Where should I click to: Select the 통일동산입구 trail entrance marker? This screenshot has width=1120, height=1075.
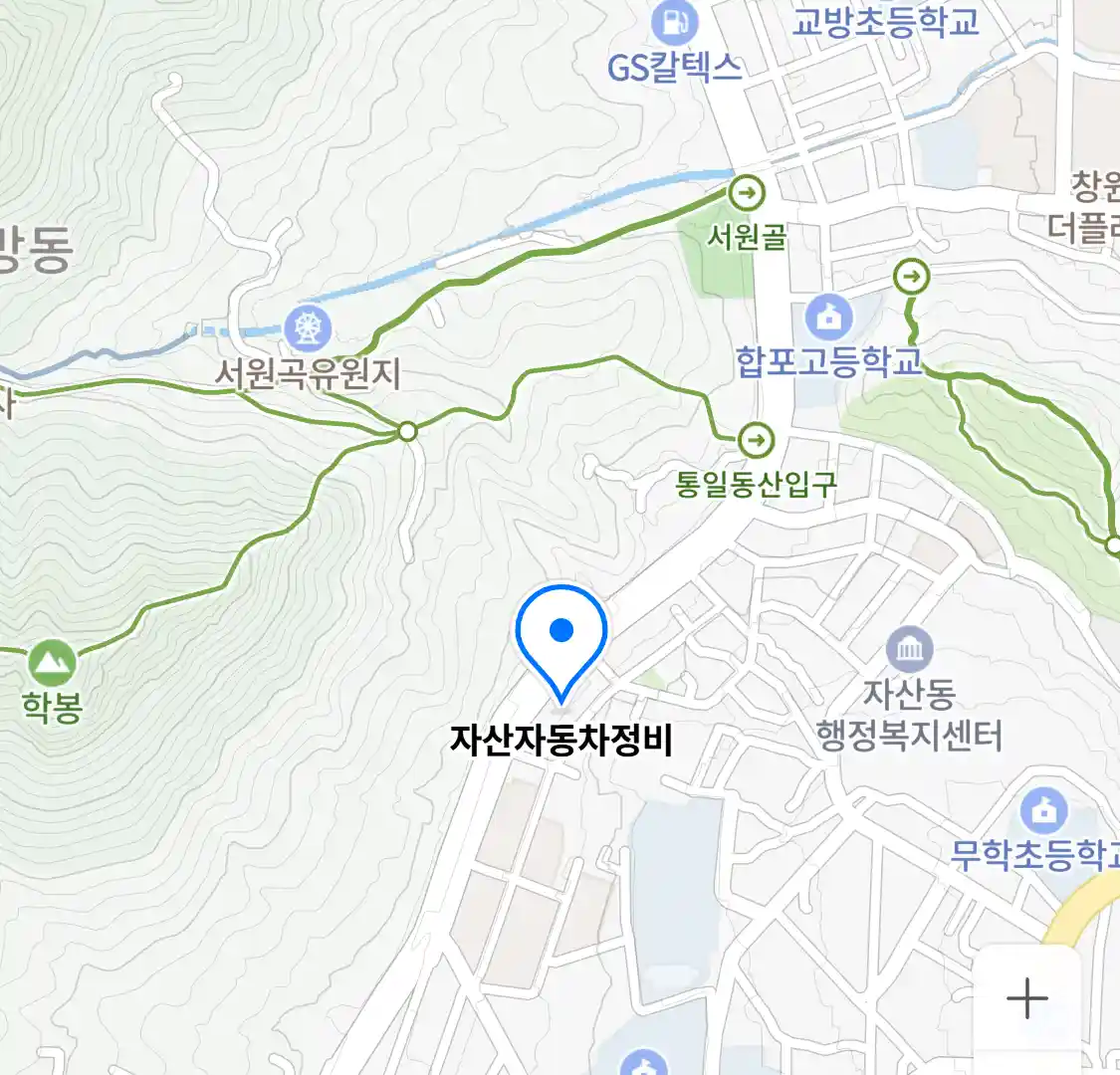pos(757,439)
